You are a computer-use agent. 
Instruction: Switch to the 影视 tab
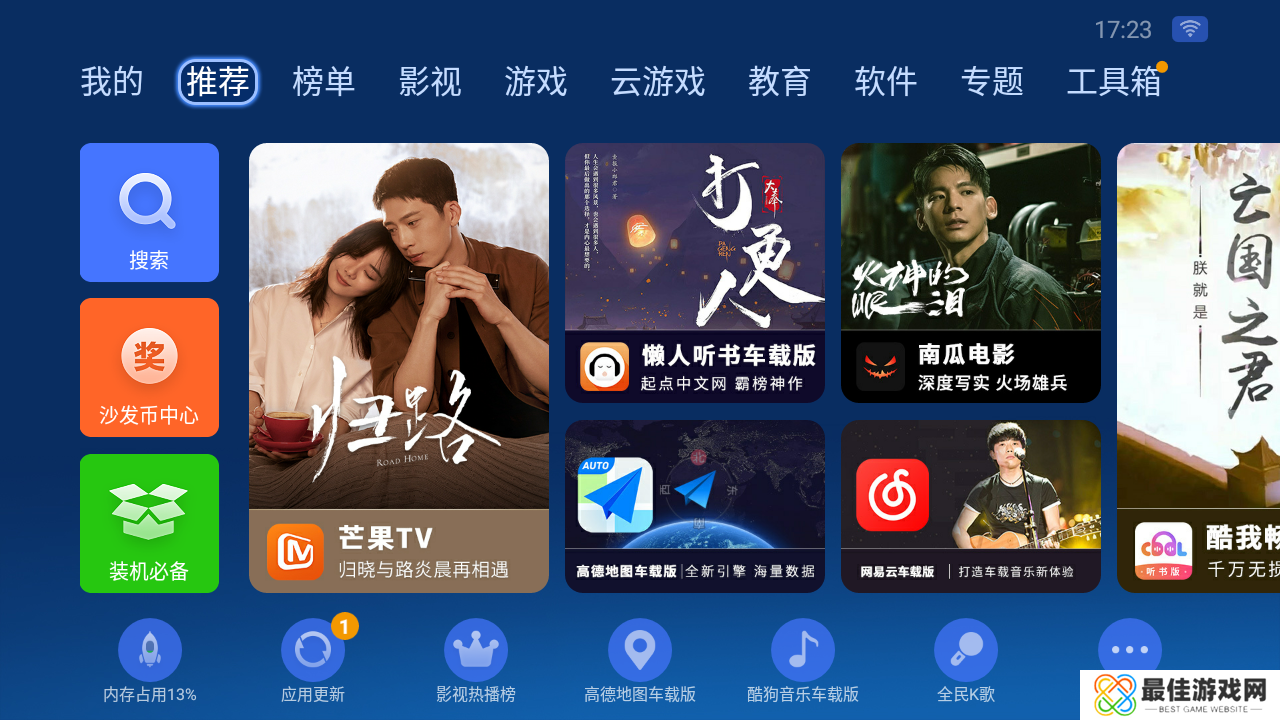click(430, 82)
